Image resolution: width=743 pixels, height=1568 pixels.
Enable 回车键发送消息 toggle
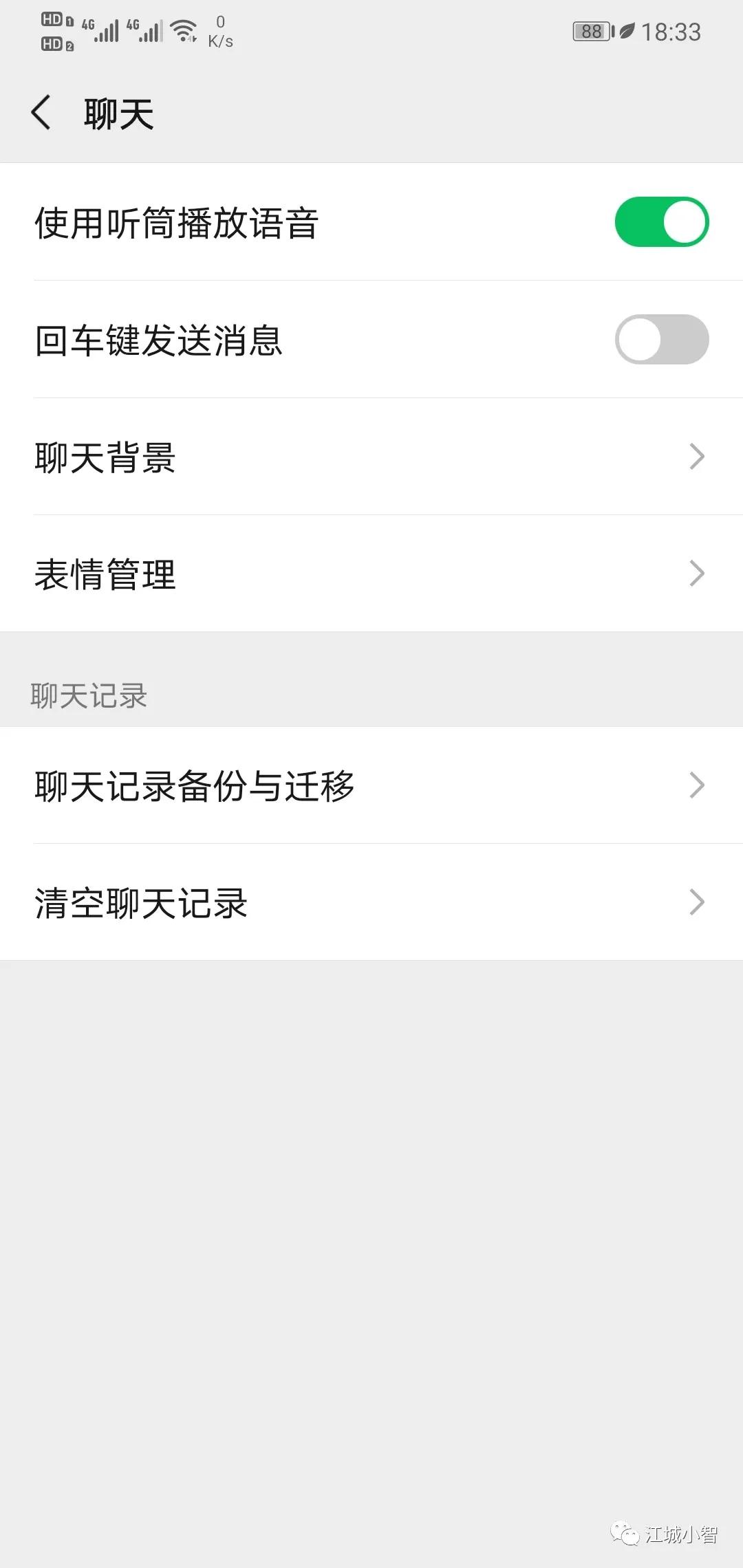coord(662,339)
